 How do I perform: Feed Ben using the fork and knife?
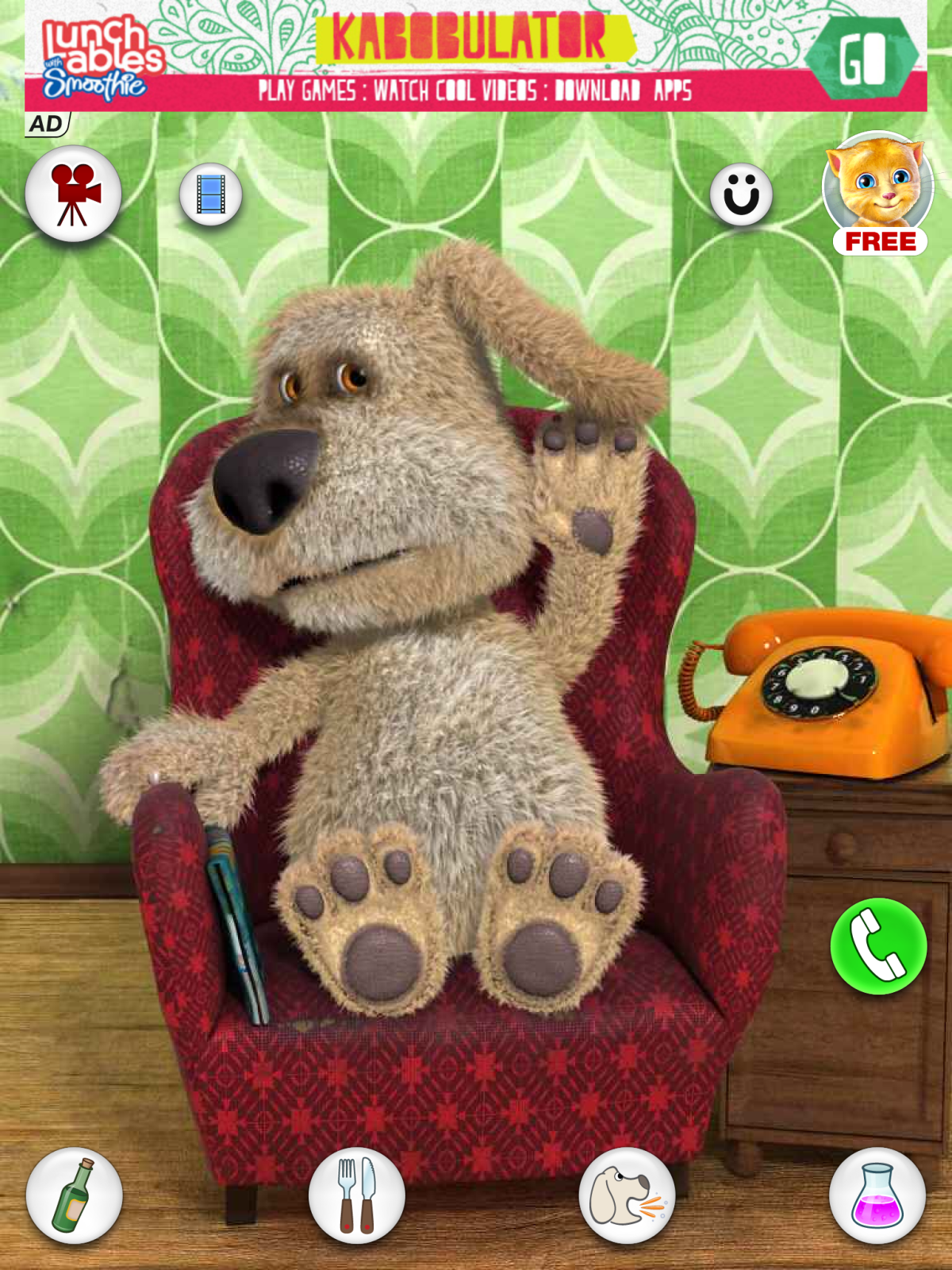(356, 1195)
